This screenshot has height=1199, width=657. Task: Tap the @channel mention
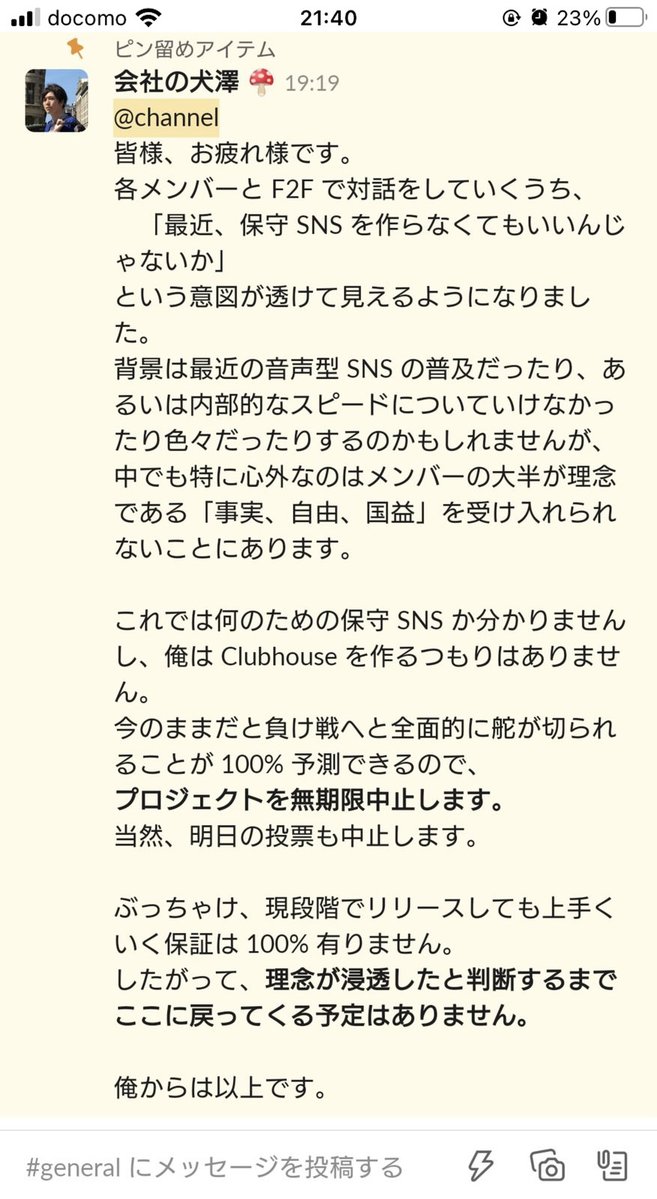[x=165, y=118]
